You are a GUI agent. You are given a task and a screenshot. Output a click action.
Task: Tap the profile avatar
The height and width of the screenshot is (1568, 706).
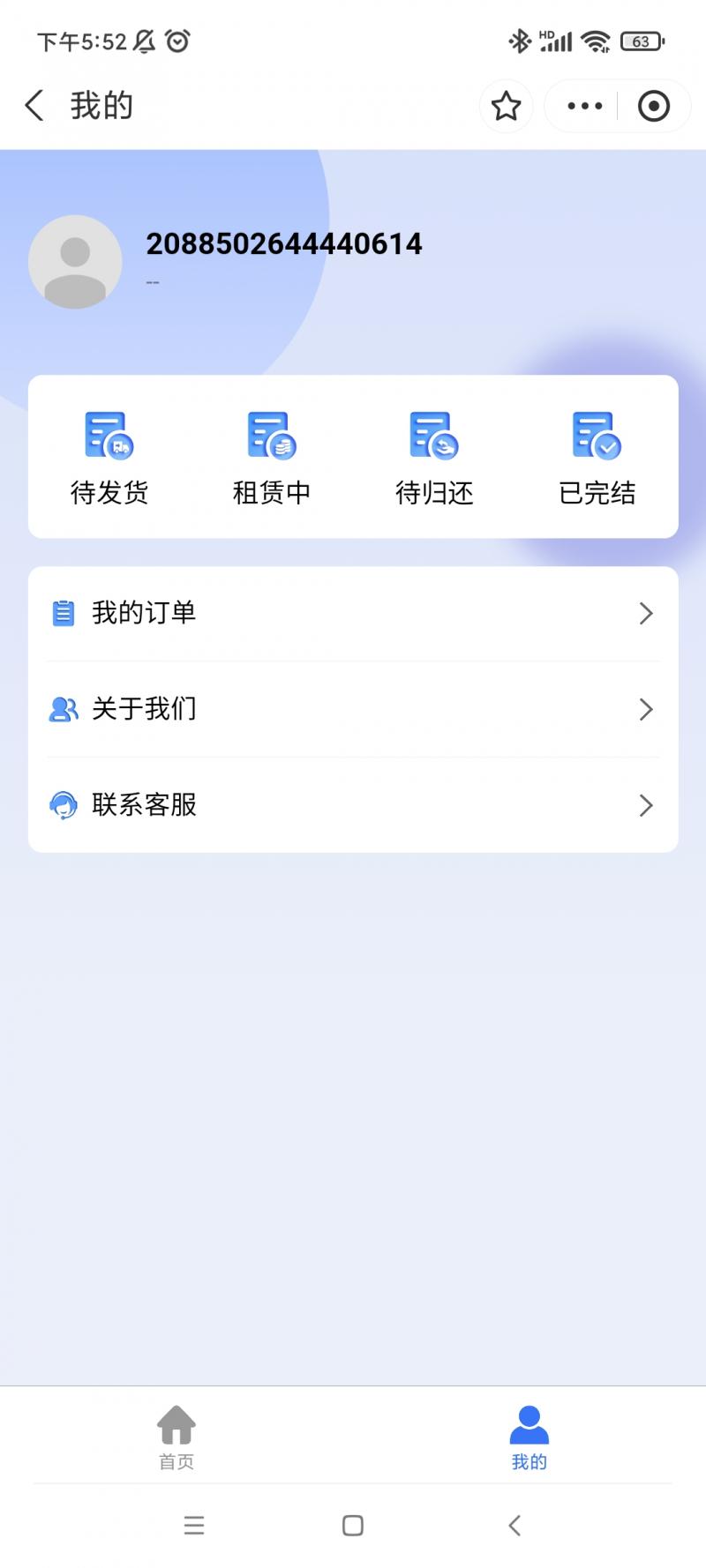(75, 262)
